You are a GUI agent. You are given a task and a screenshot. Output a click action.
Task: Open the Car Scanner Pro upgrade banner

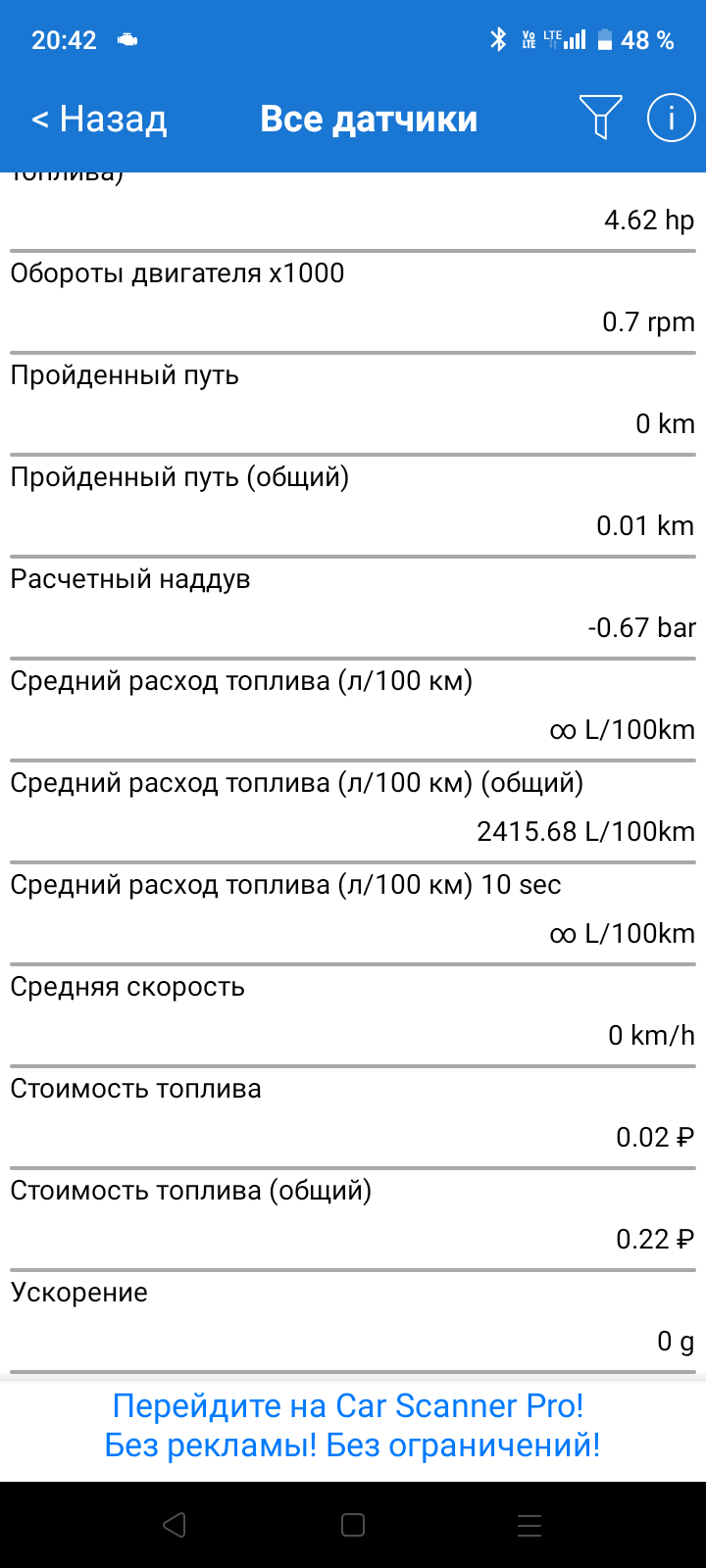(x=353, y=1426)
